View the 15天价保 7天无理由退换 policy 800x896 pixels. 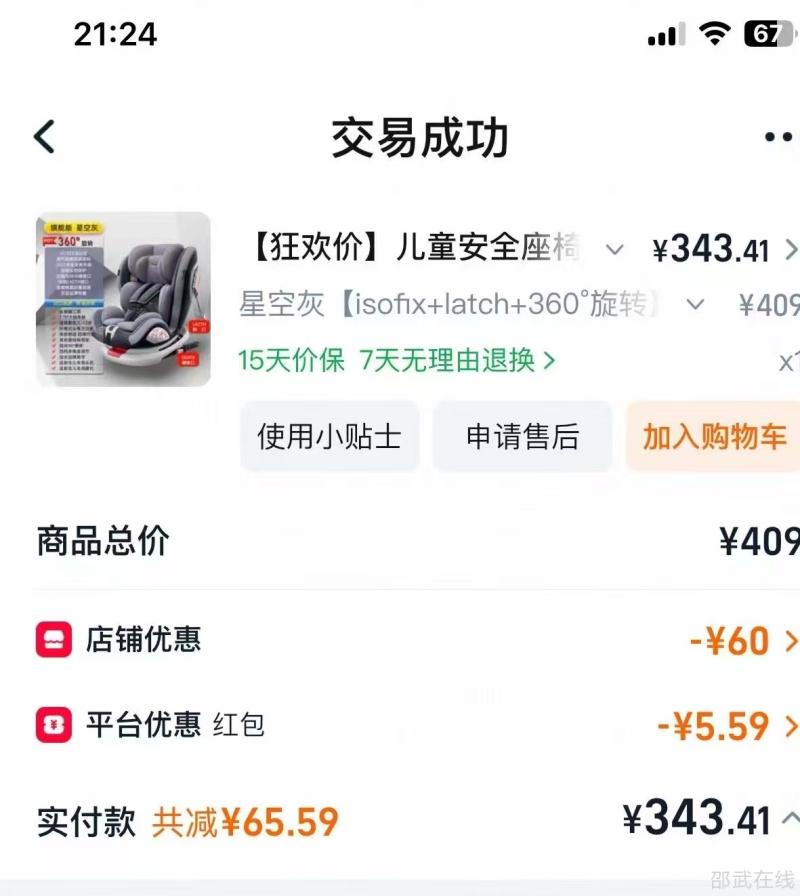point(396,360)
